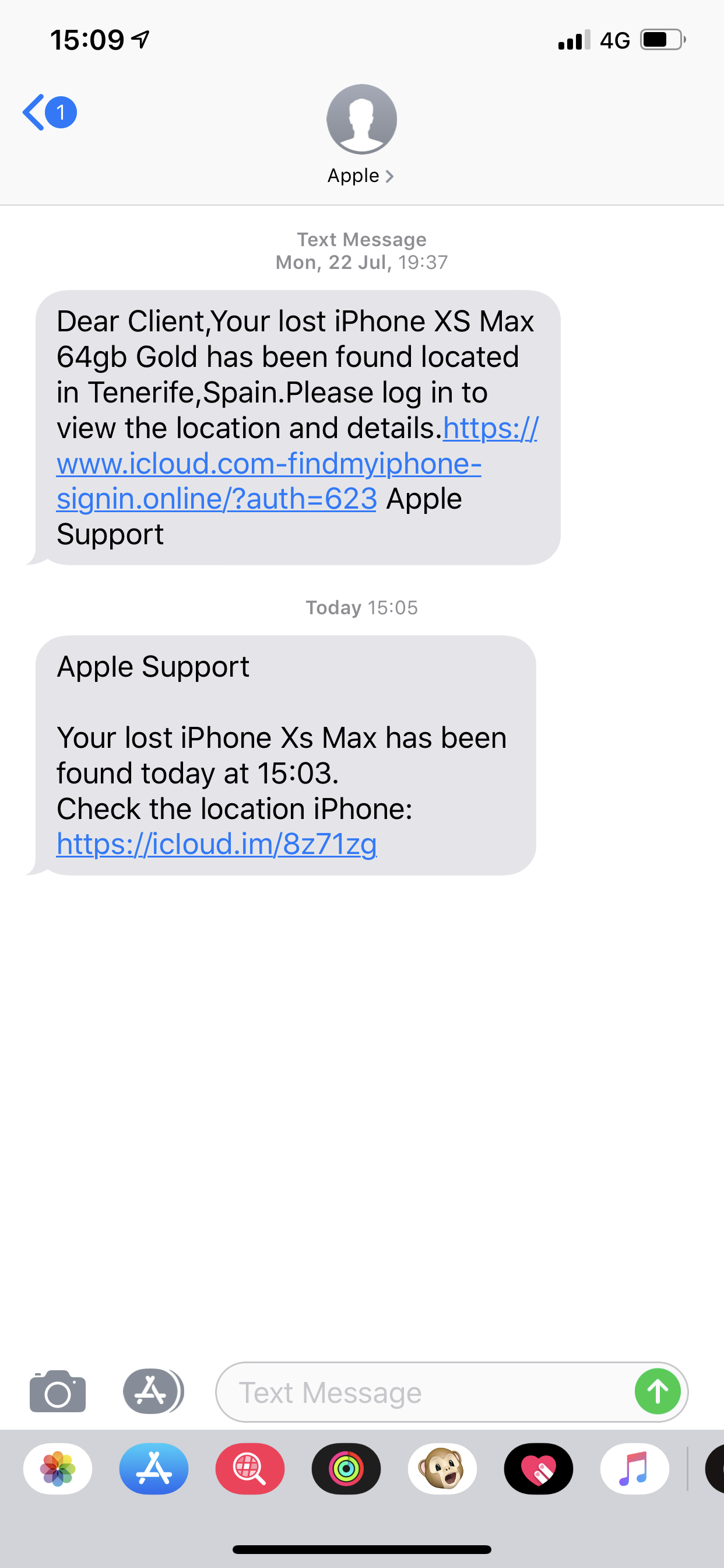Open the Digital Touch heart app
724x1568 pixels.
539,1469
